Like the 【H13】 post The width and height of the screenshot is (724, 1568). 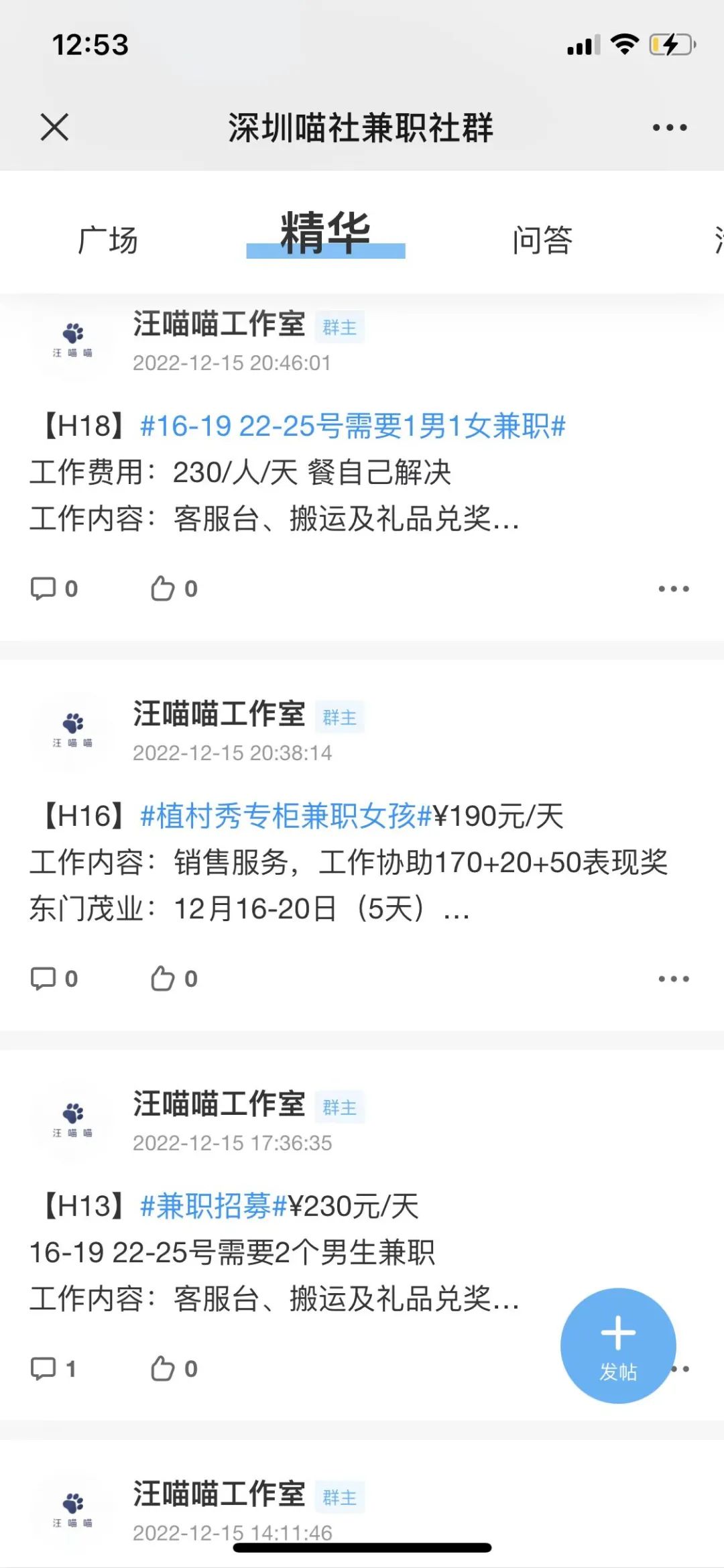click(174, 1369)
